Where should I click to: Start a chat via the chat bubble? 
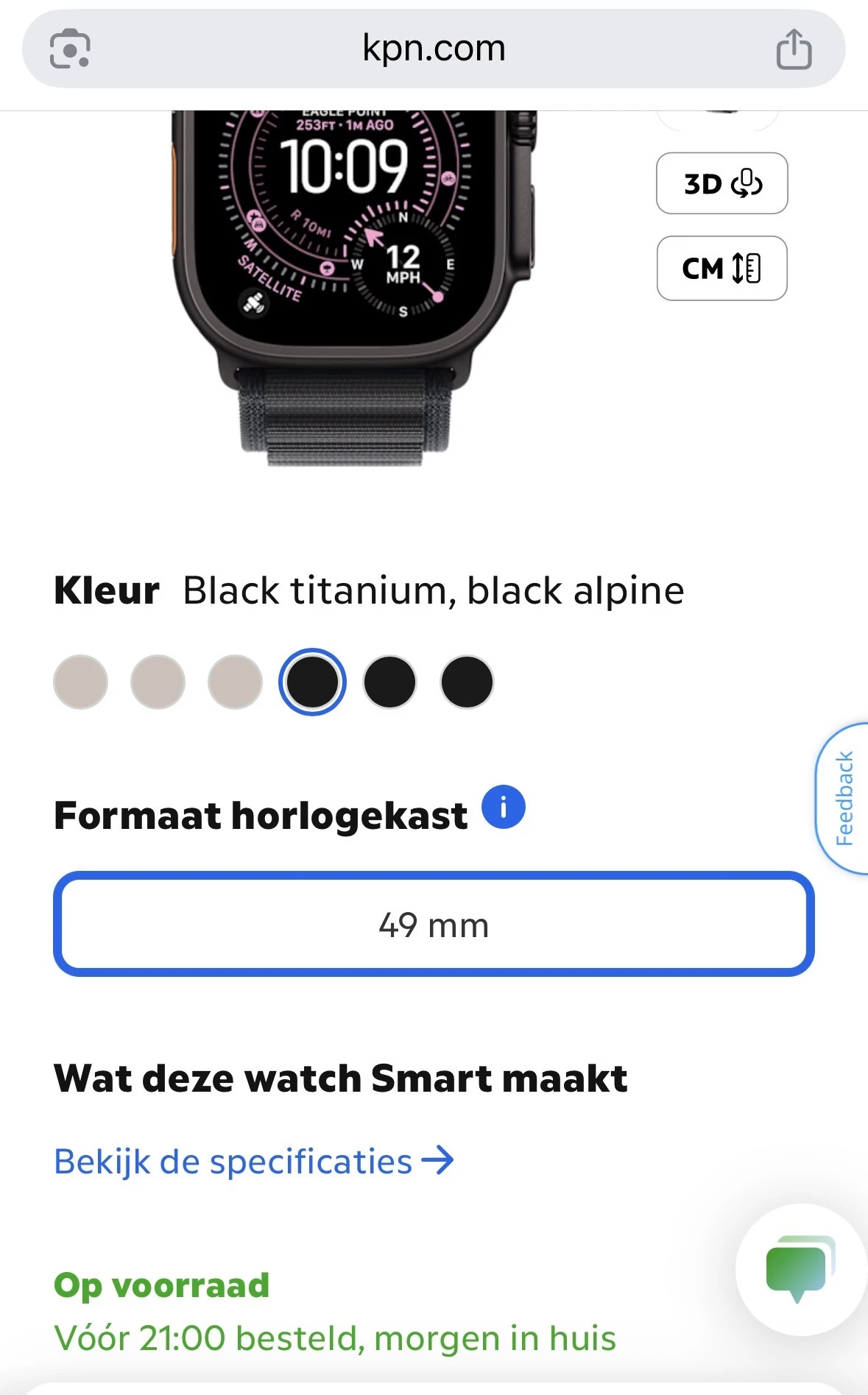[800, 1269]
